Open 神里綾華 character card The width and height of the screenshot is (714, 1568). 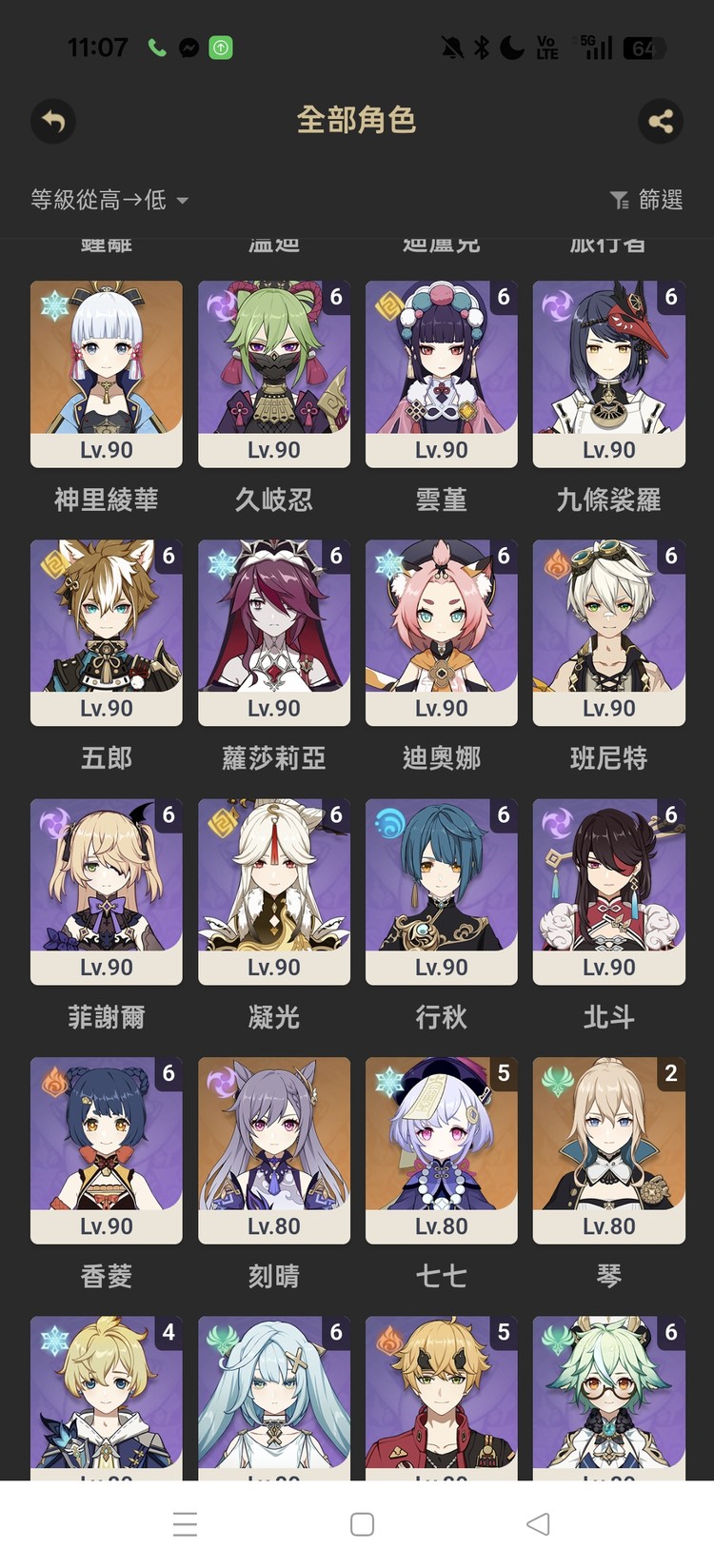point(107,373)
